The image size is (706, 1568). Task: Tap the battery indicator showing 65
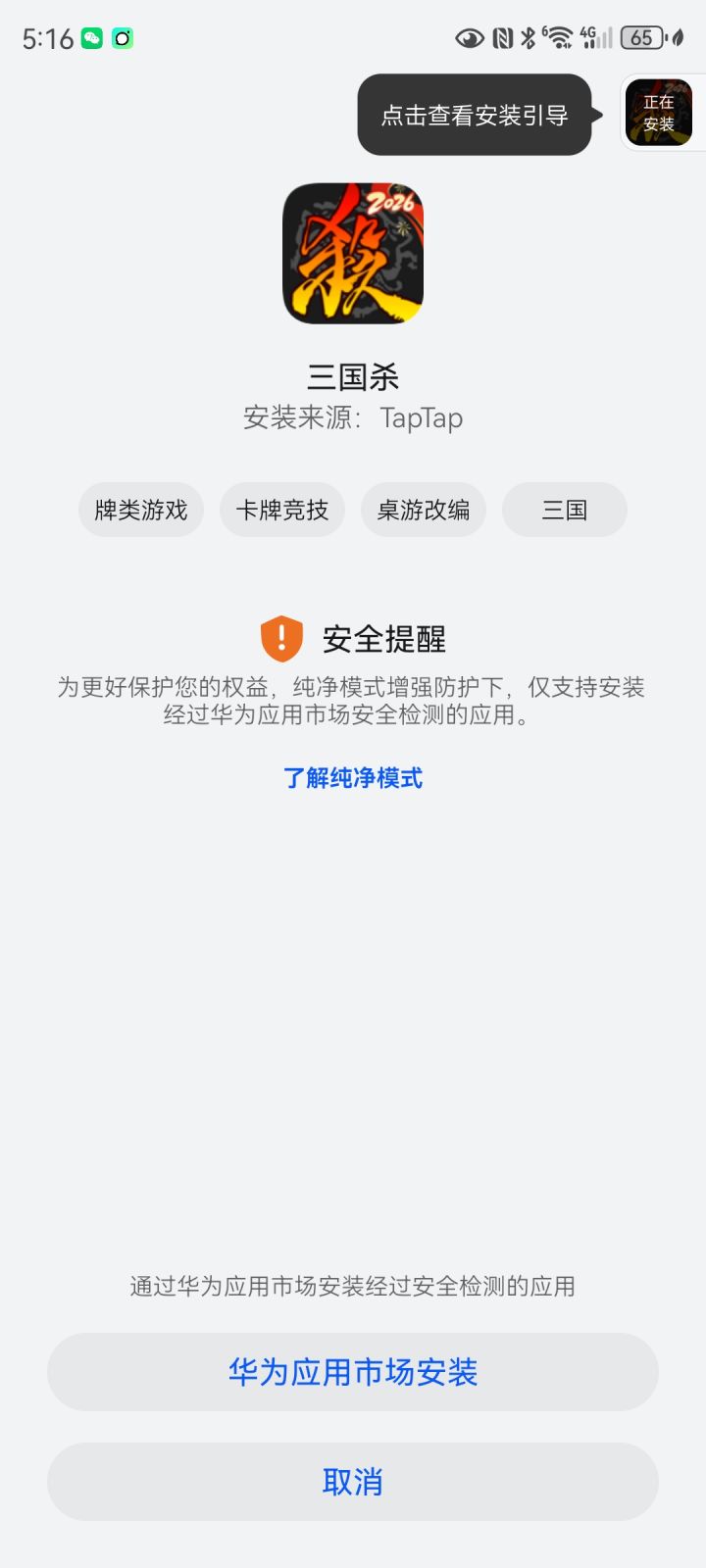coord(639,37)
